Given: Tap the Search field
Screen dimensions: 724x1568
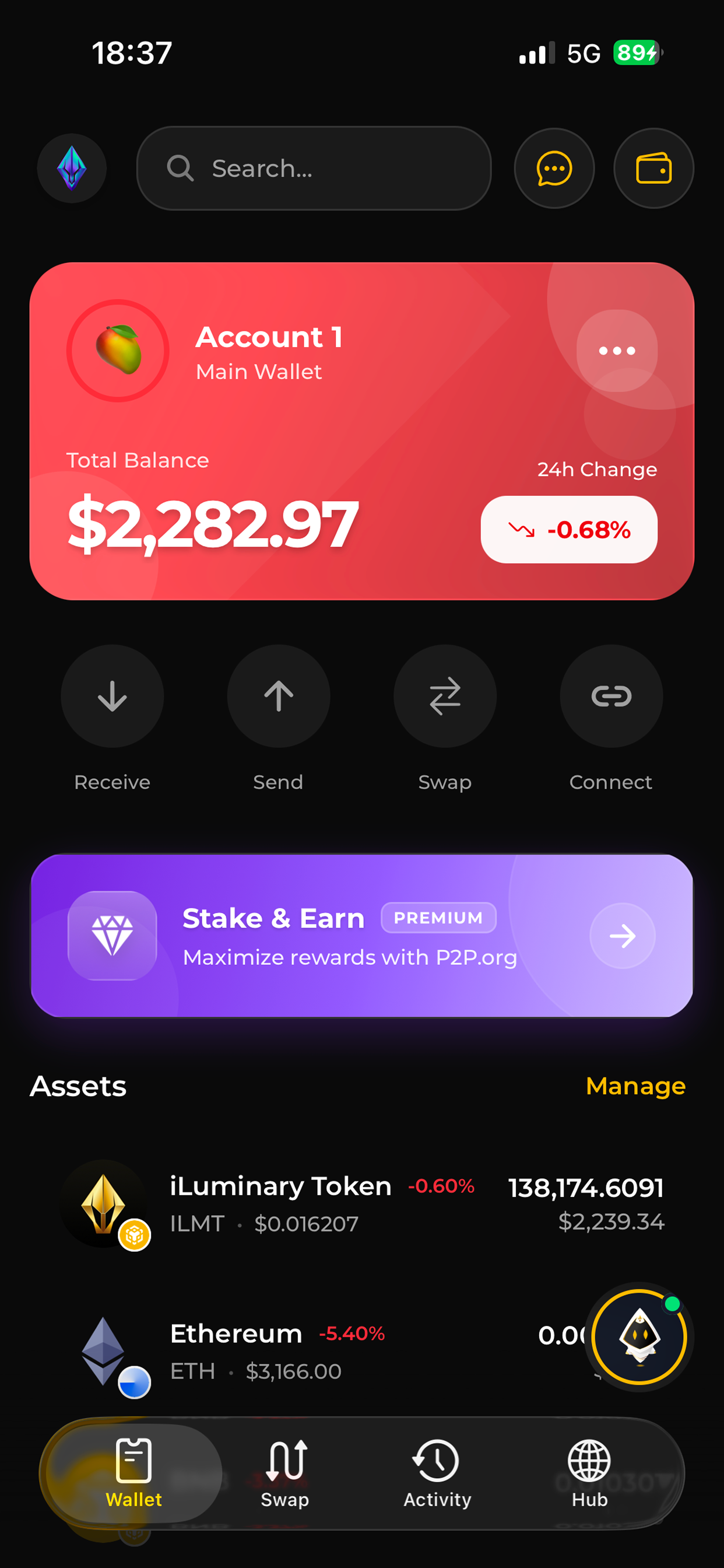Looking at the screenshot, I should tap(312, 169).
